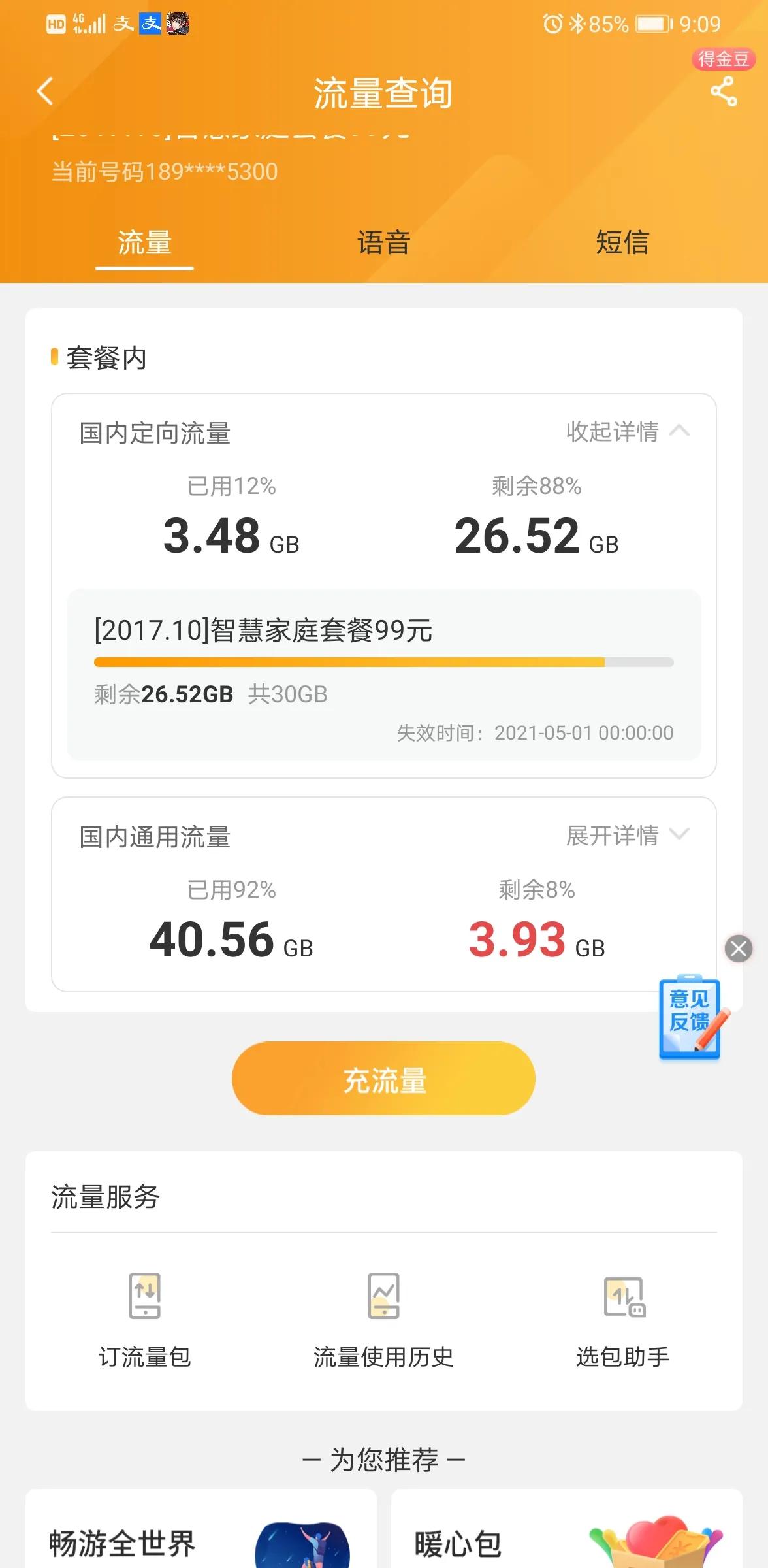Go back from 流量查询 page
The width and height of the screenshot is (768, 1568).
click(x=44, y=91)
